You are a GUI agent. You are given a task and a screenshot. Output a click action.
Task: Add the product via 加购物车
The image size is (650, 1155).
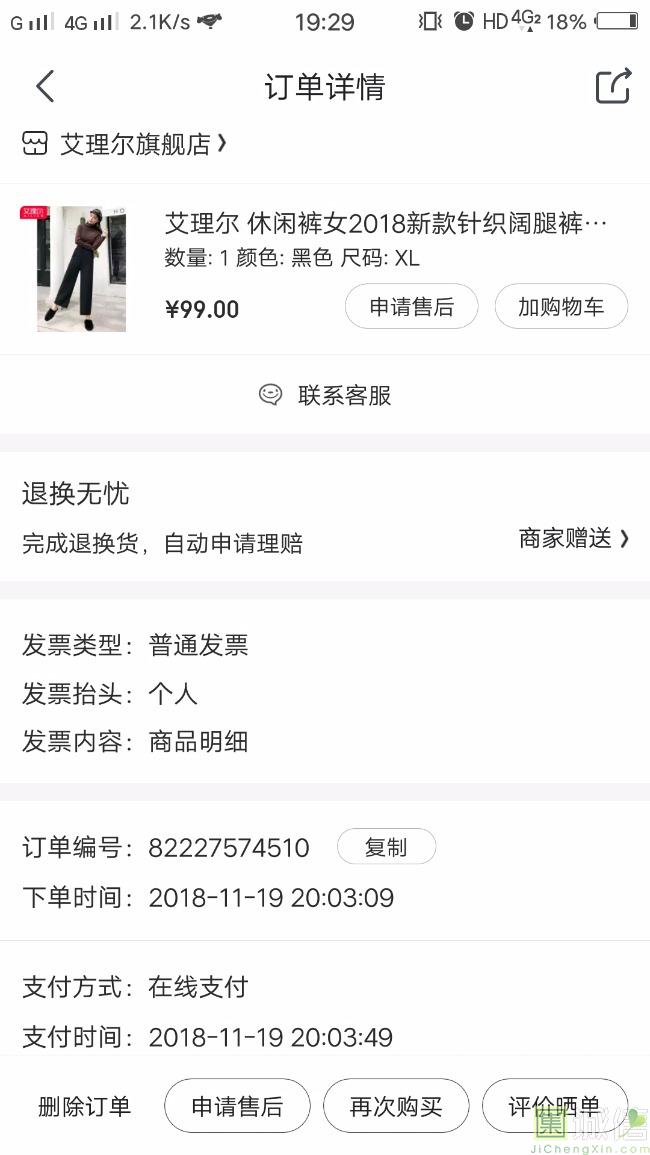pos(561,307)
